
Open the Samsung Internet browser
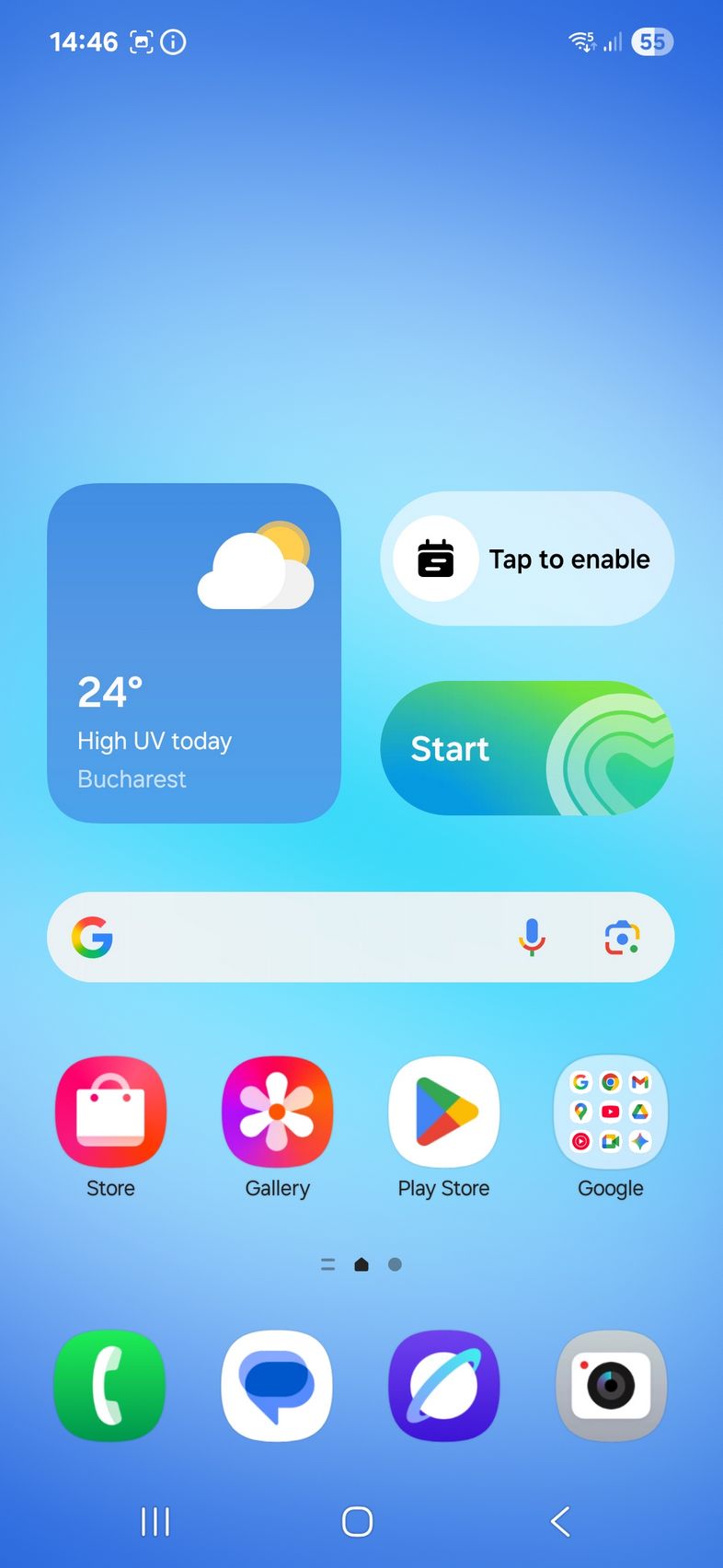(x=444, y=1386)
